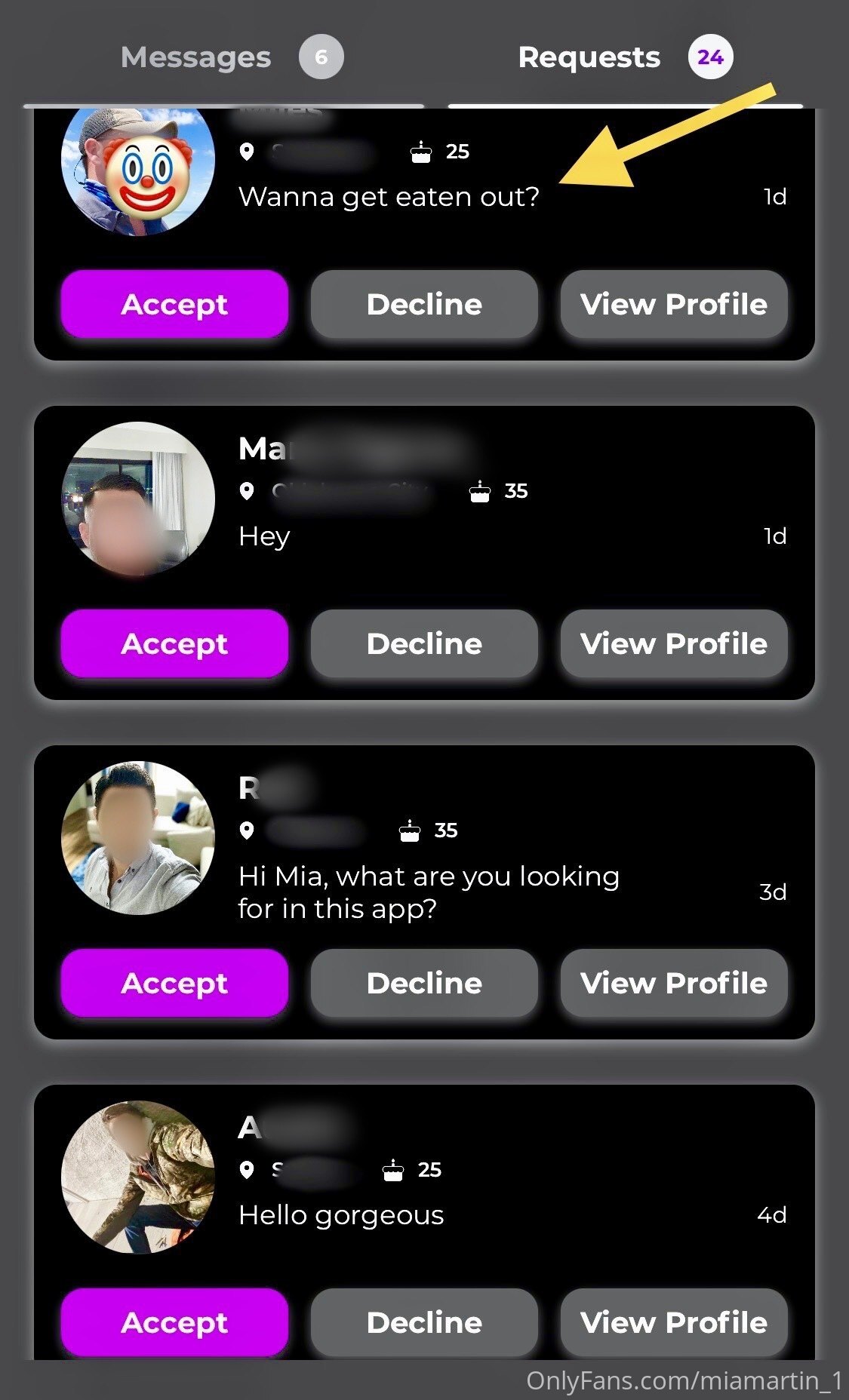Decline the "Wanna get eaten out?" request

tap(424, 304)
